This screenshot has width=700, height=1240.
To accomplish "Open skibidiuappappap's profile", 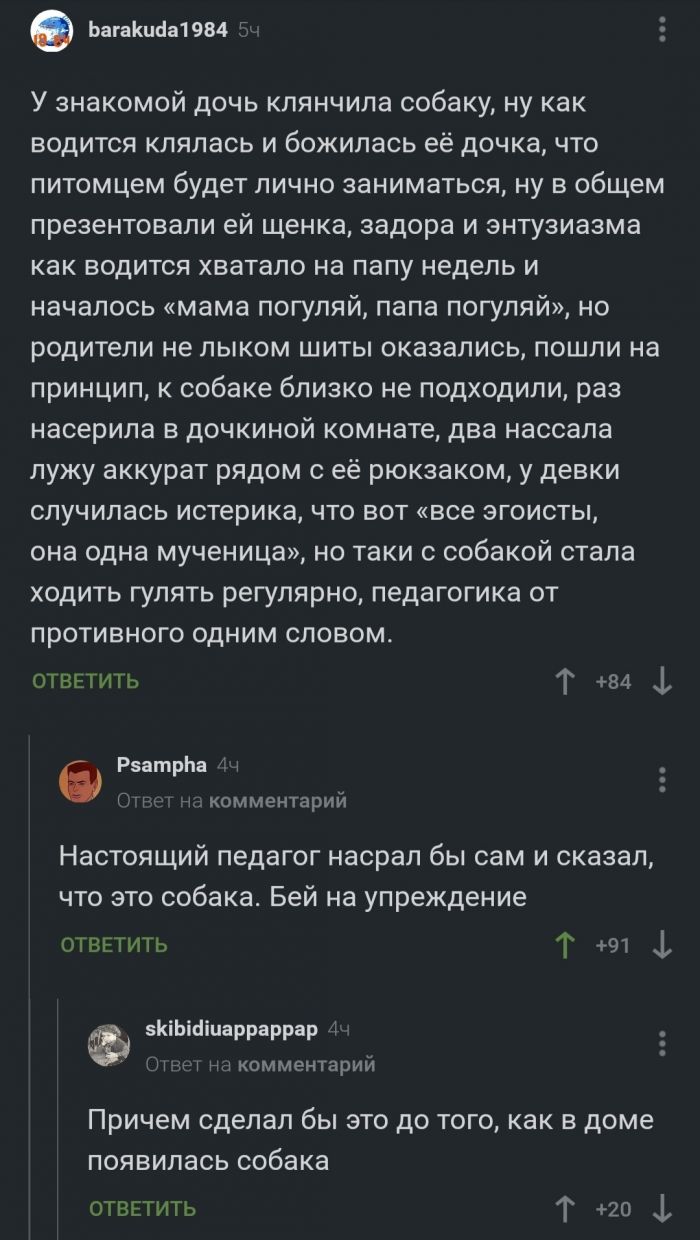I will click(x=231, y=1029).
